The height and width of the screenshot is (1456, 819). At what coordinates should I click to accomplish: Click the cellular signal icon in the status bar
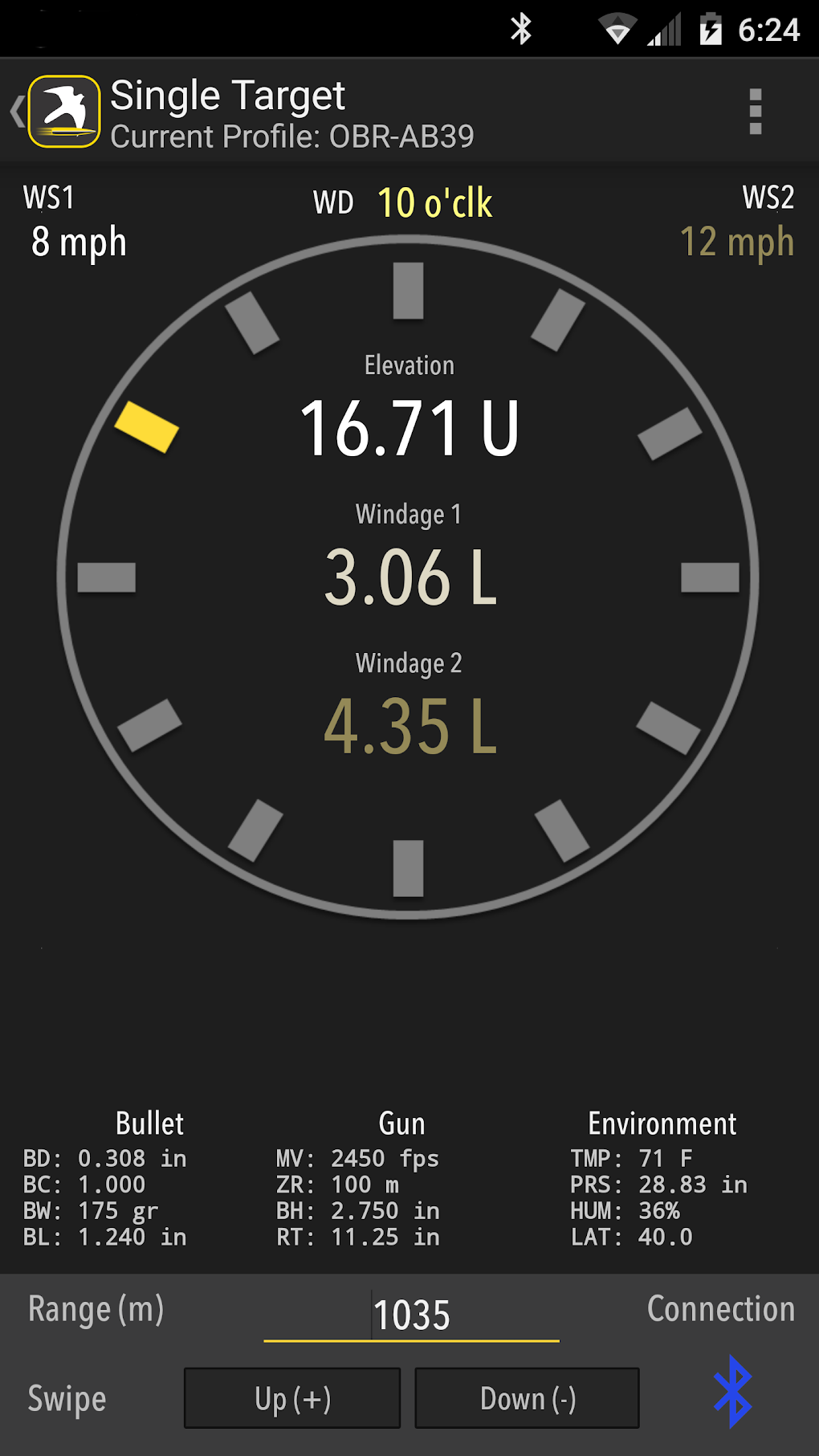(664, 27)
